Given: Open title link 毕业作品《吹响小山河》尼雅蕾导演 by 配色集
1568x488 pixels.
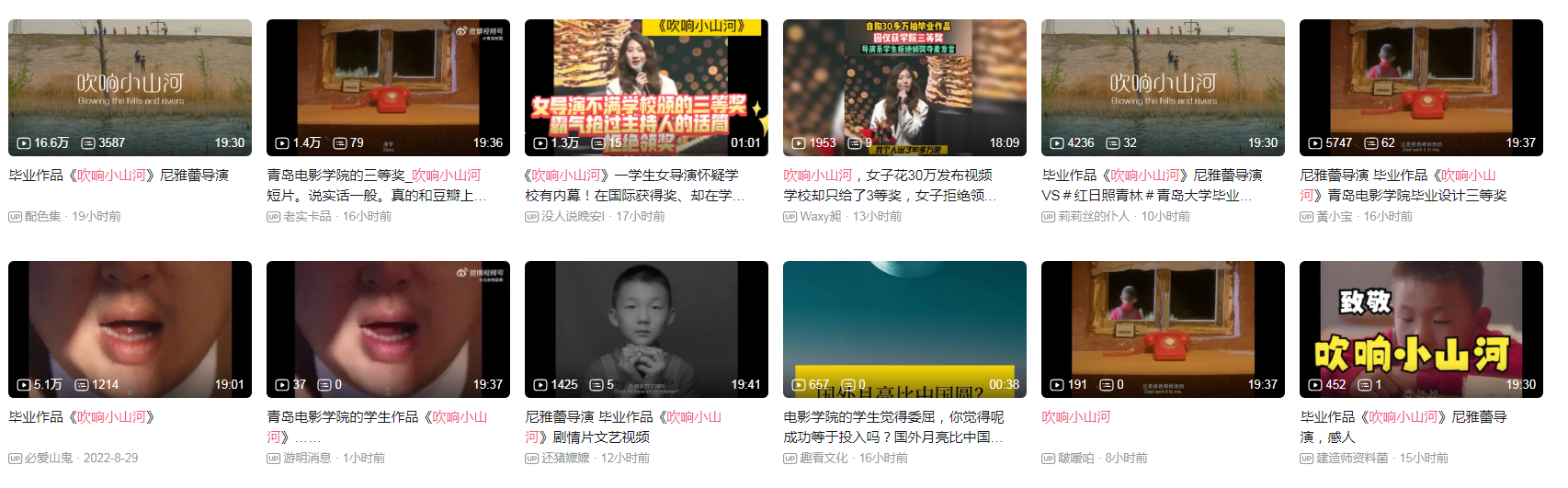Looking at the screenshot, I should point(119,175).
